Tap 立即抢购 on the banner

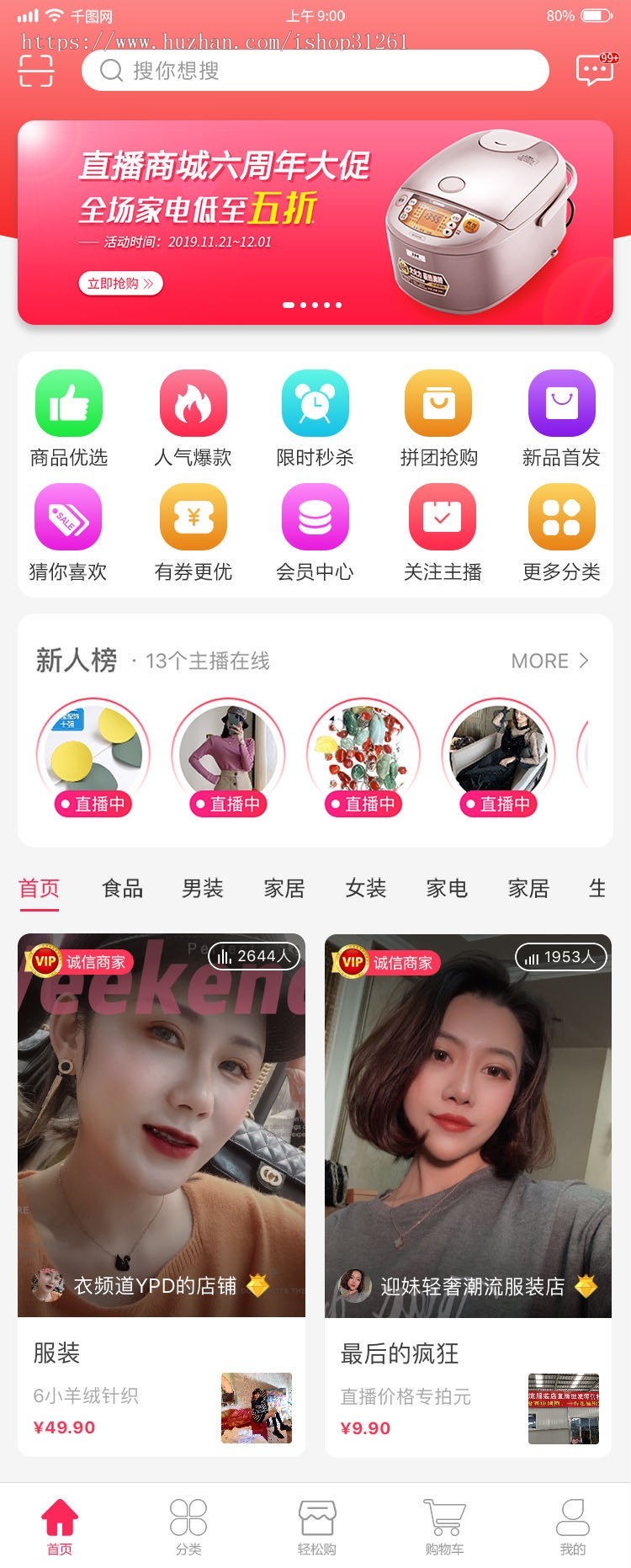119,283
